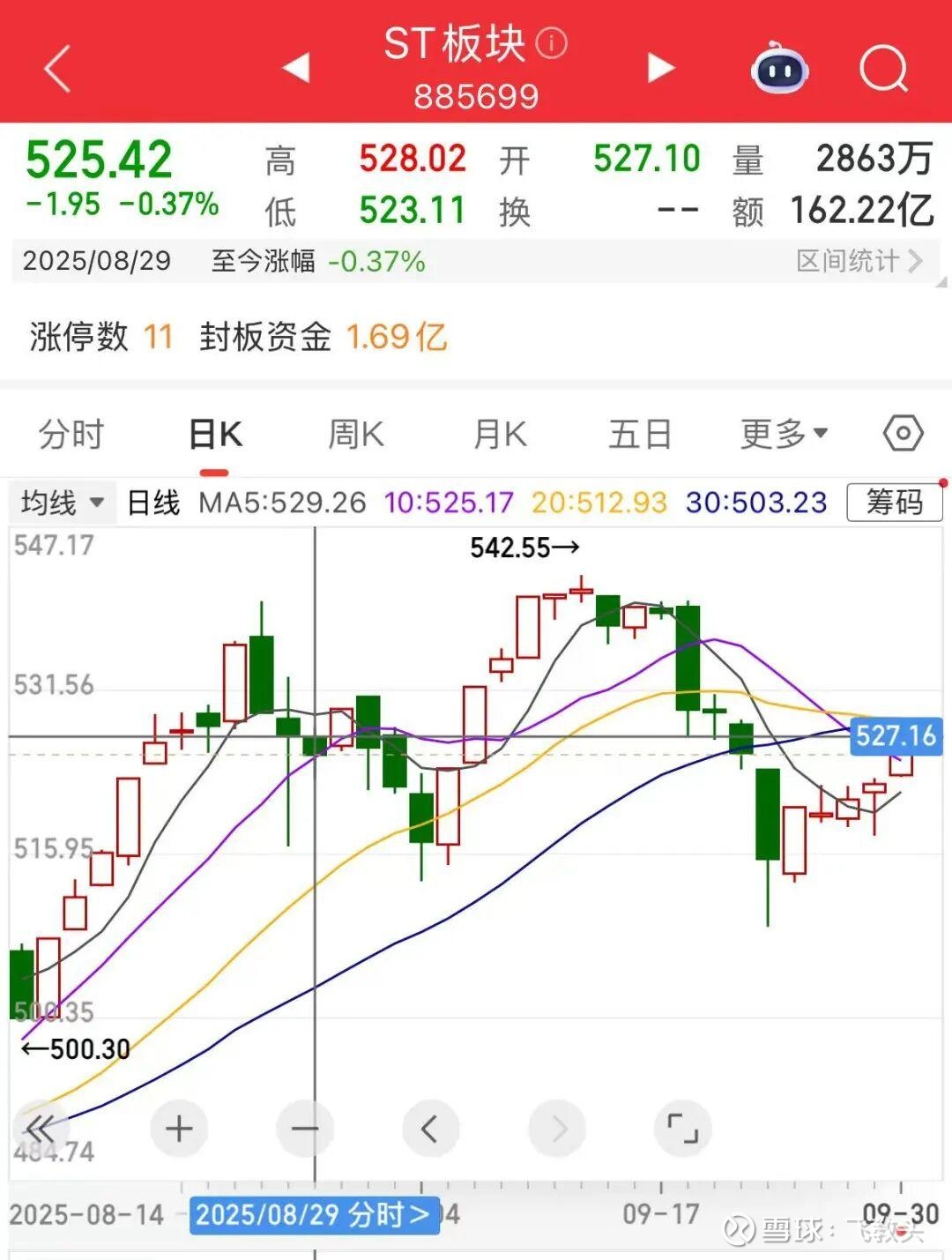Open 2025/08/29 分时 chart
The width and height of the screenshot is (952, 1260).
click(x=314, y=1215)
